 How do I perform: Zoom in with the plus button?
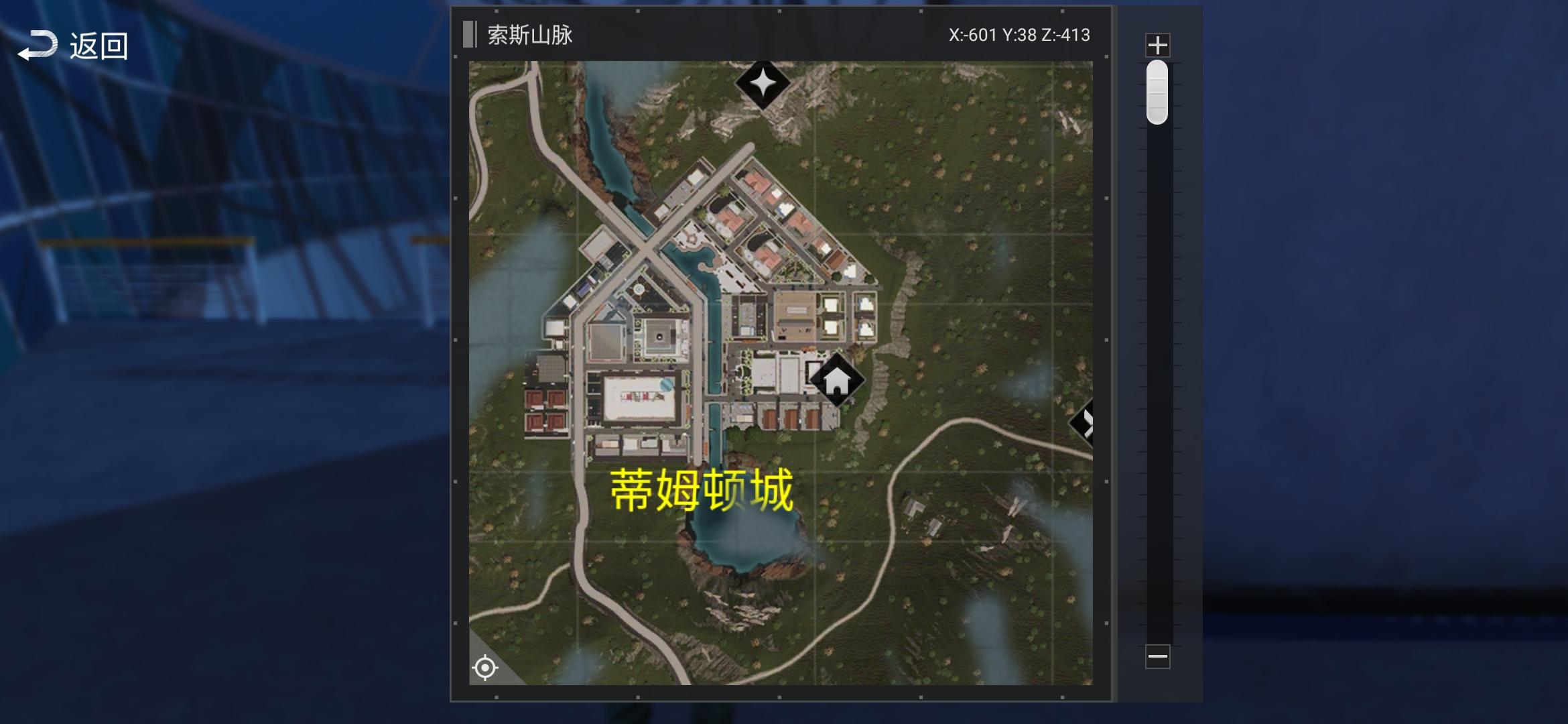coord(1157,46)
